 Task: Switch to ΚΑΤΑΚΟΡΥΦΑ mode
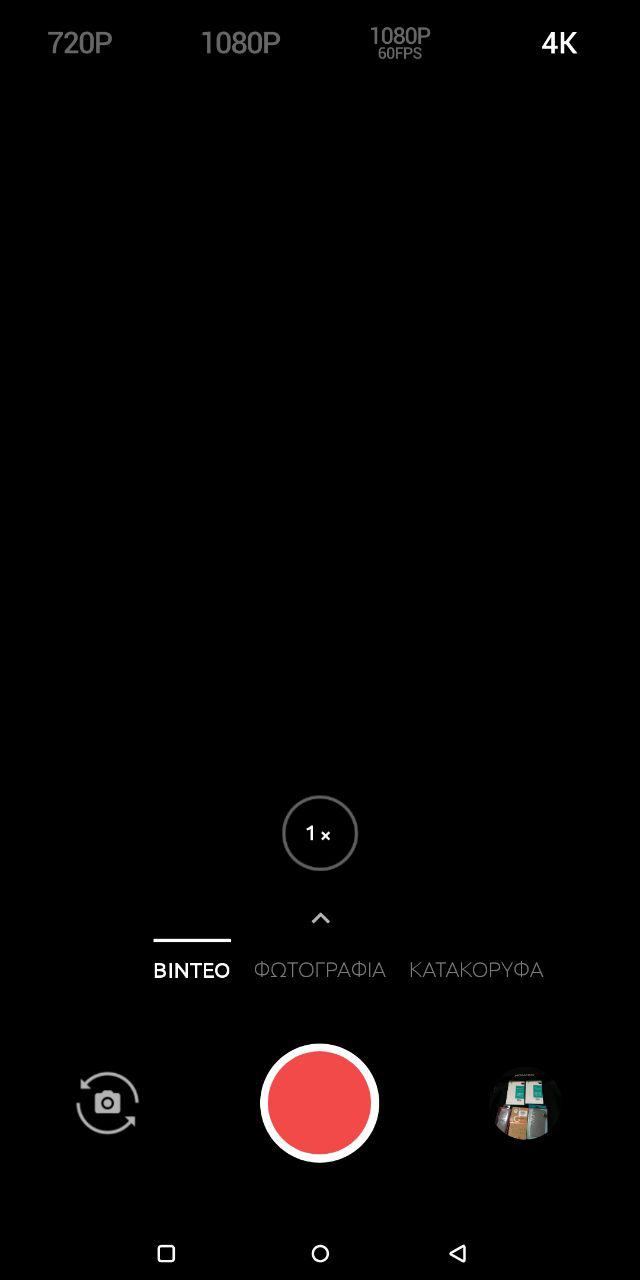(x=476, y=970)
